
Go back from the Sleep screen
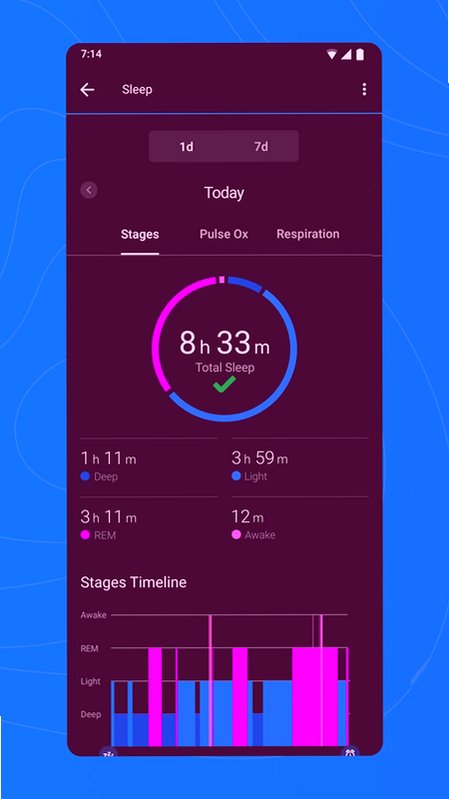tap(87, 90)
